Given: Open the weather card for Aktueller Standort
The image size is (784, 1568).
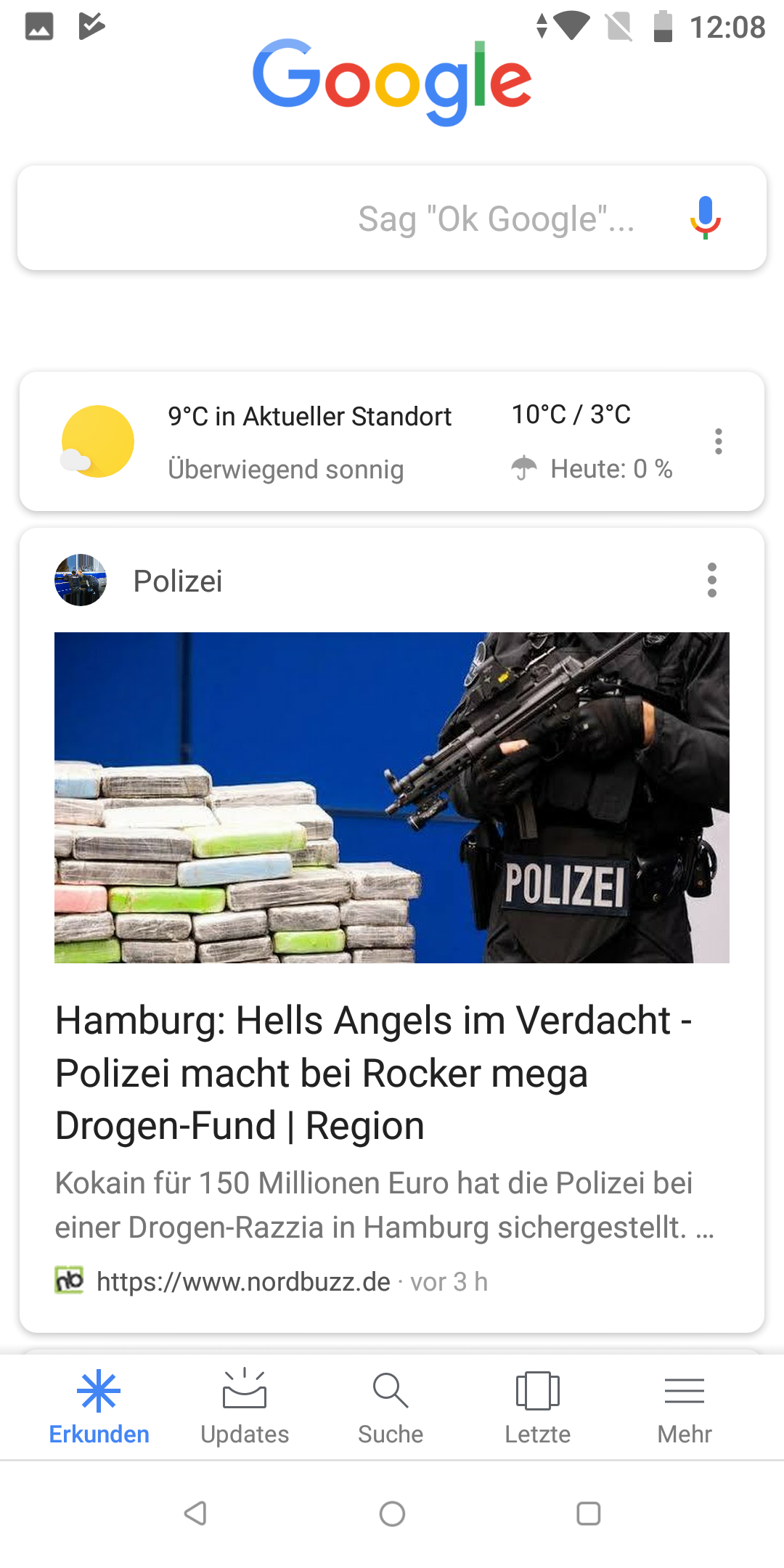Looking at the screenshot, I should pos(327,441).
